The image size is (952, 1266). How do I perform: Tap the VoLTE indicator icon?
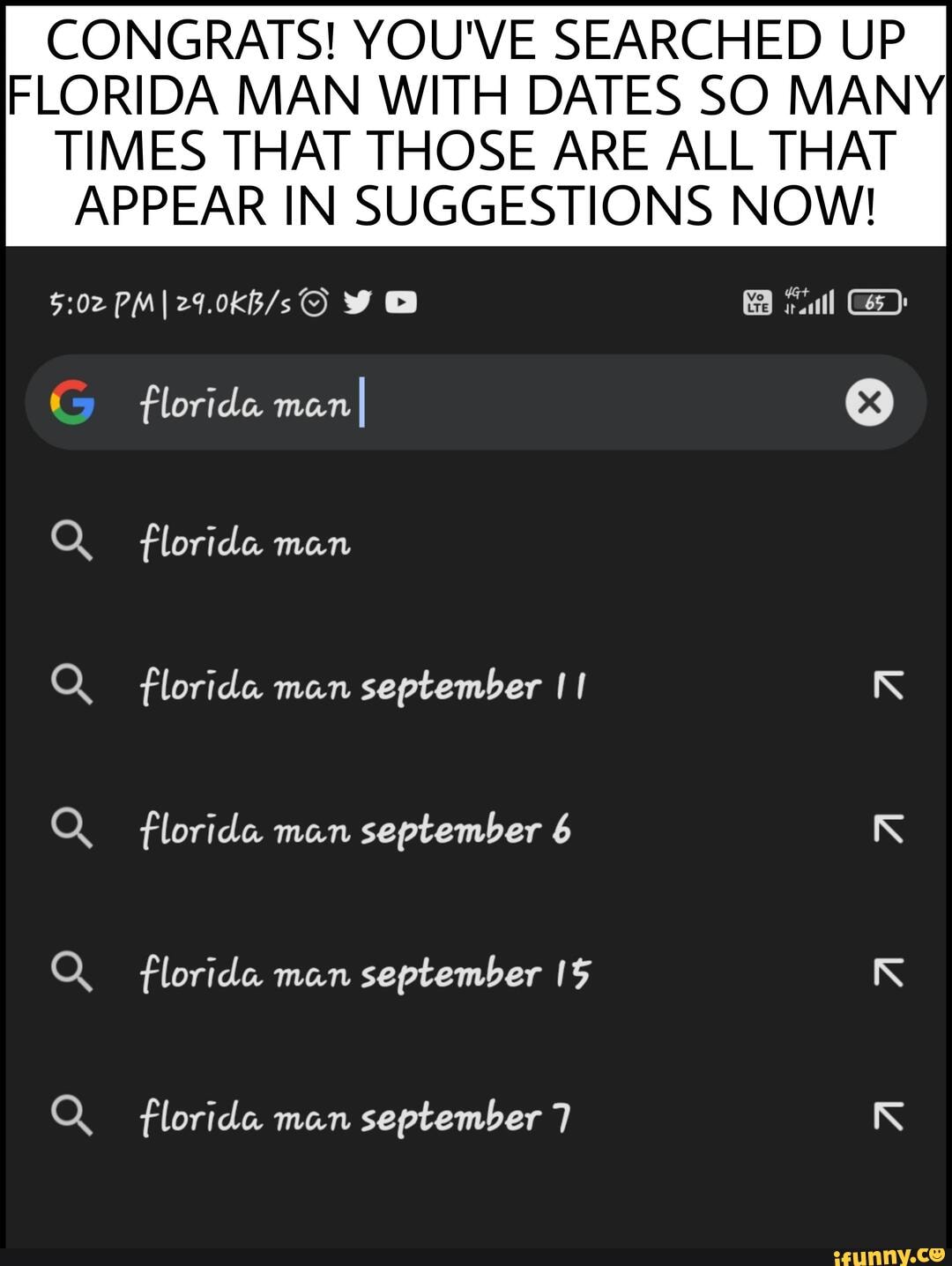pyautogui.click(x=756, y=302)
